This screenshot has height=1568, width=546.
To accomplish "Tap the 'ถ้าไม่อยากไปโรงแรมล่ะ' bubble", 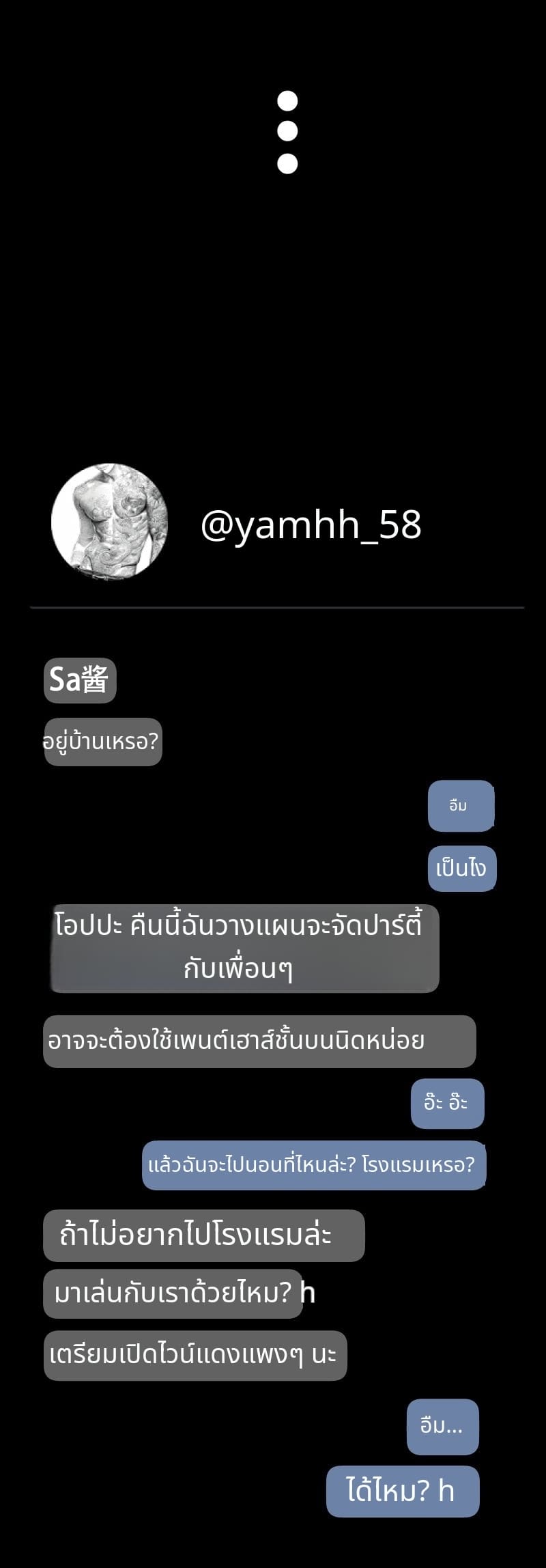I will (205, 1235).
